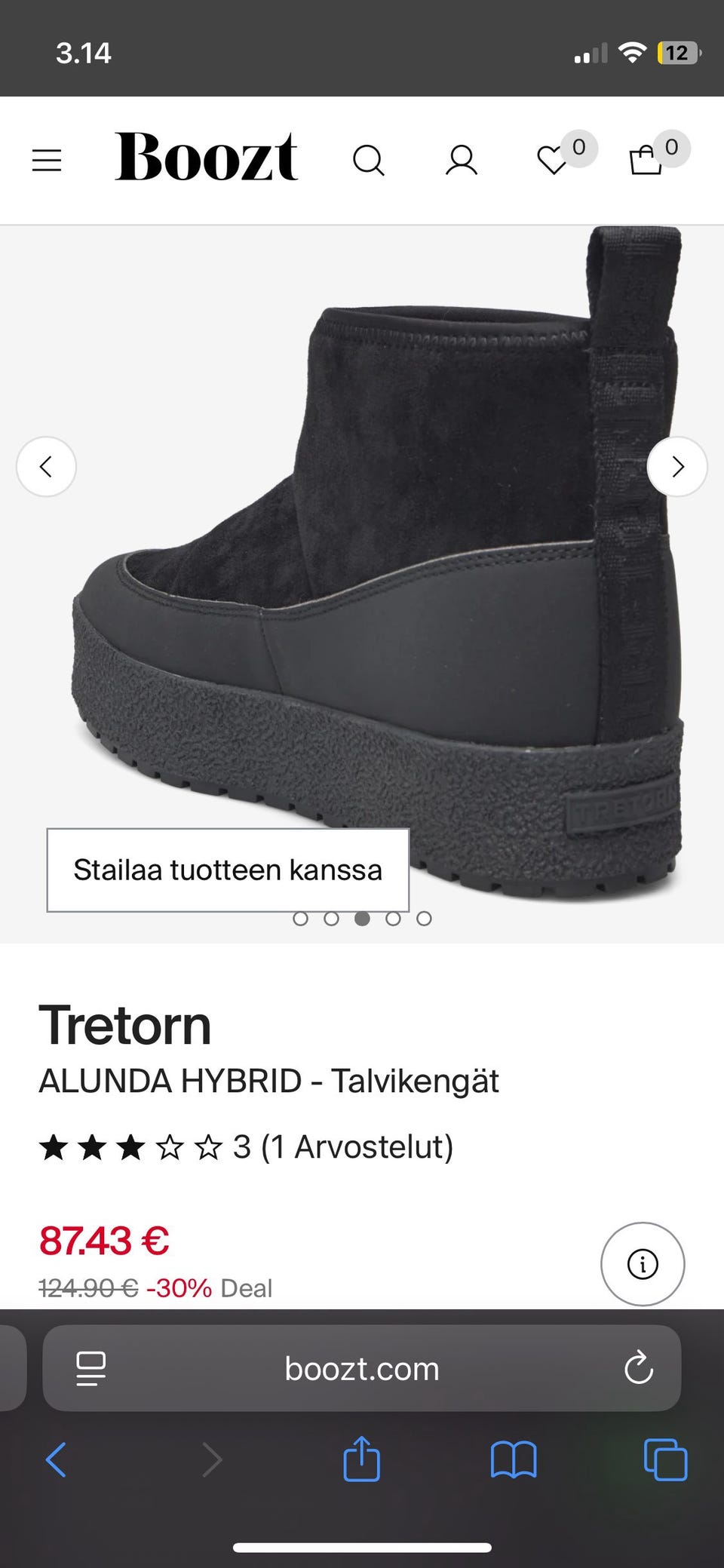Open the hamburger menu
Screen dimensions: 724x1568
click(x=47, y=160)
